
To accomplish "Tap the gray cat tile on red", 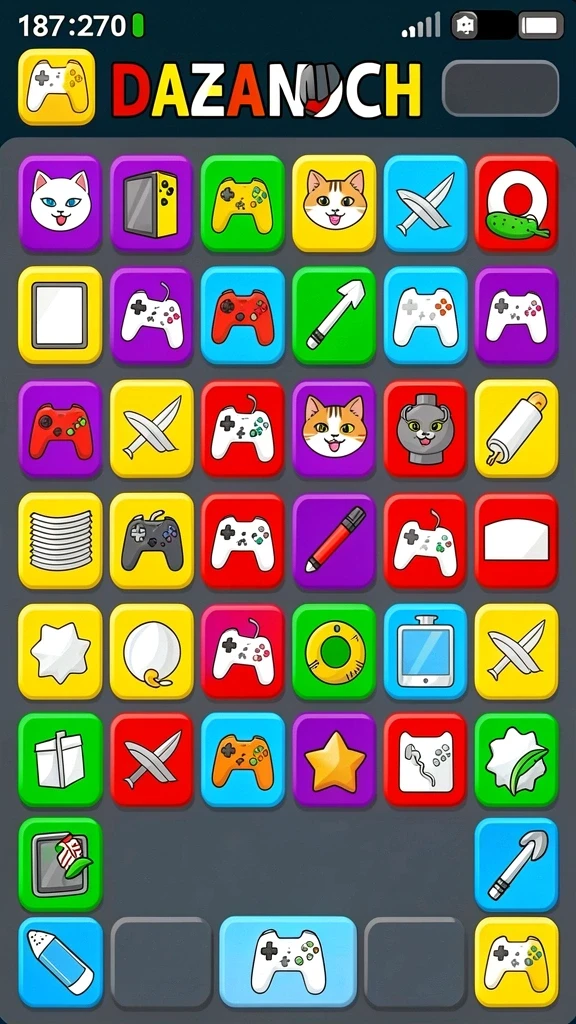I will [425, 428].
